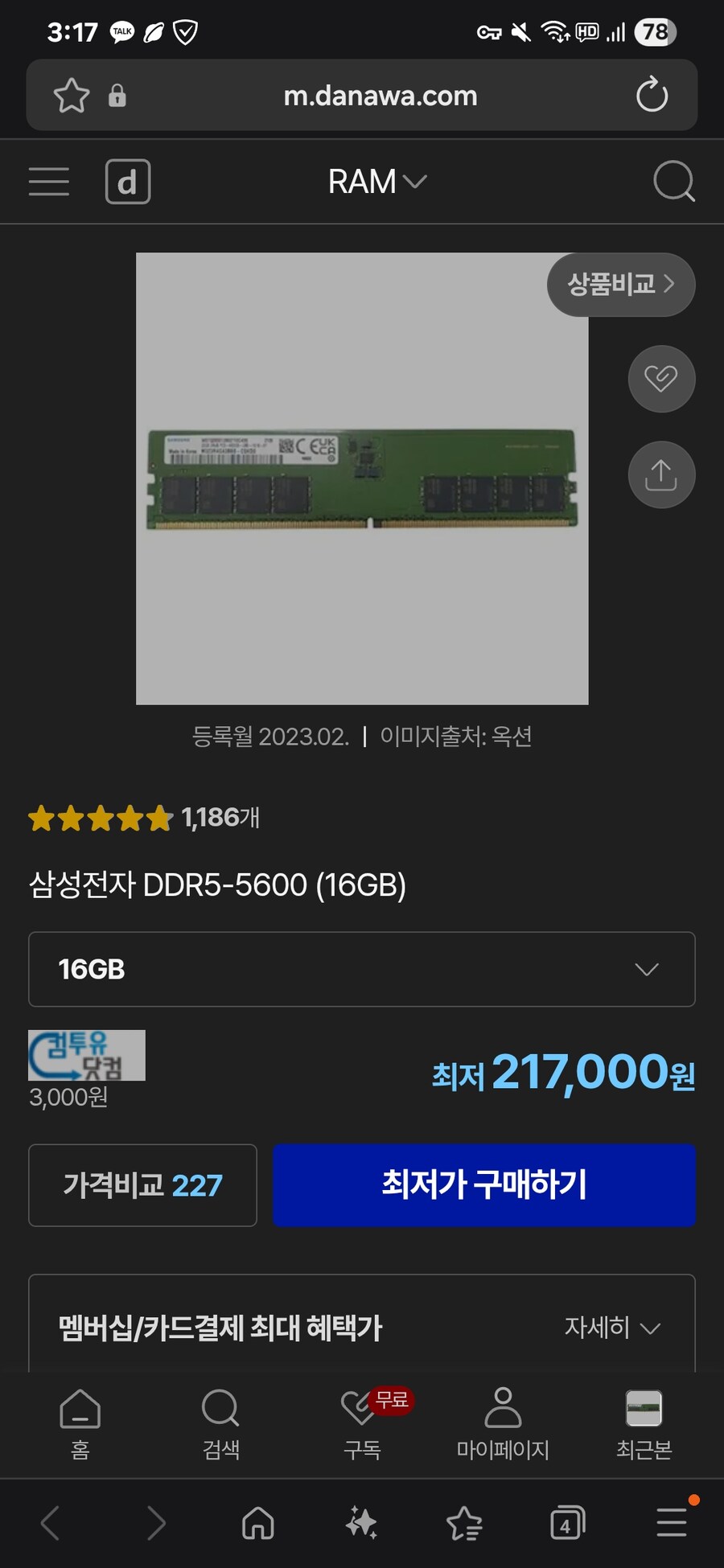The height and width of the screenshot is (1568, 724).
Task: Open the hamburger navigation menu
Action: (48, 181)
